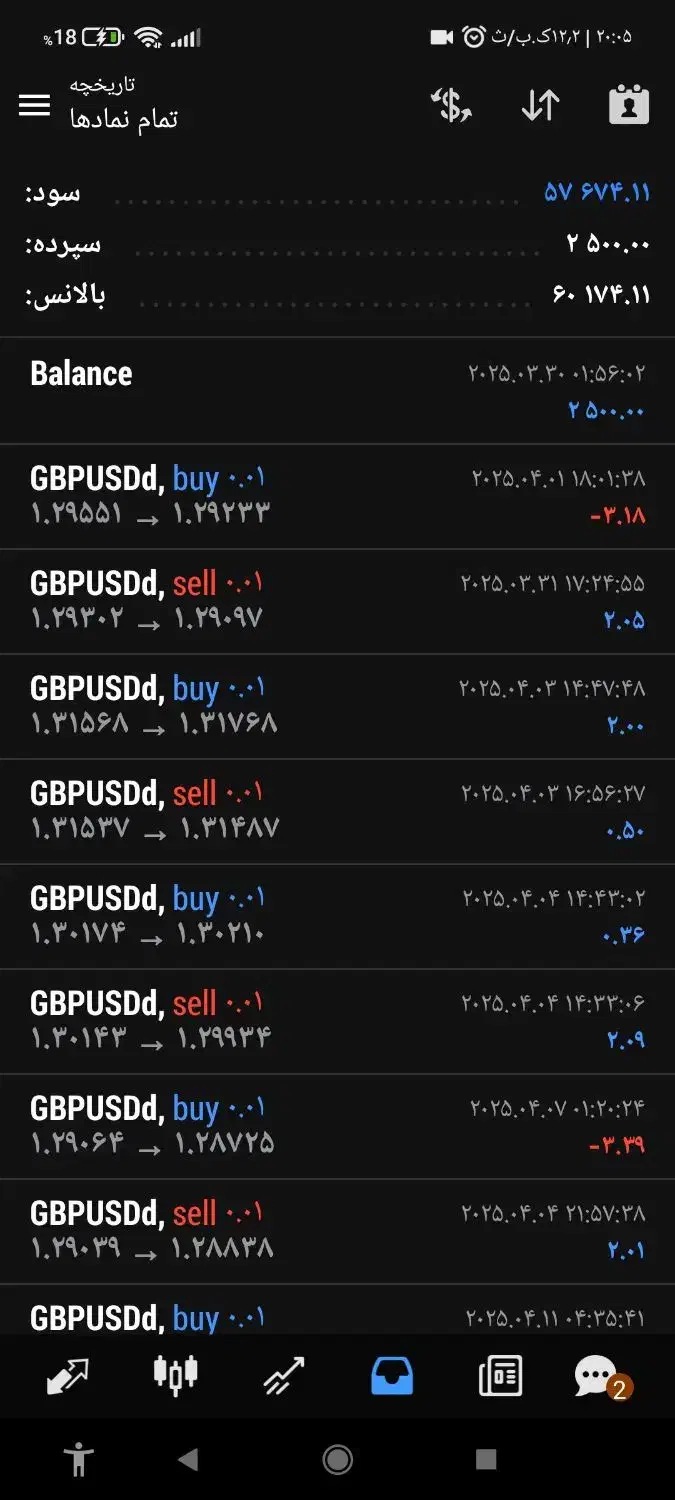The width and height of the screenshot is (675, 1500).
Task: Open the sort arrows option
Action: [x=540, y=105]
